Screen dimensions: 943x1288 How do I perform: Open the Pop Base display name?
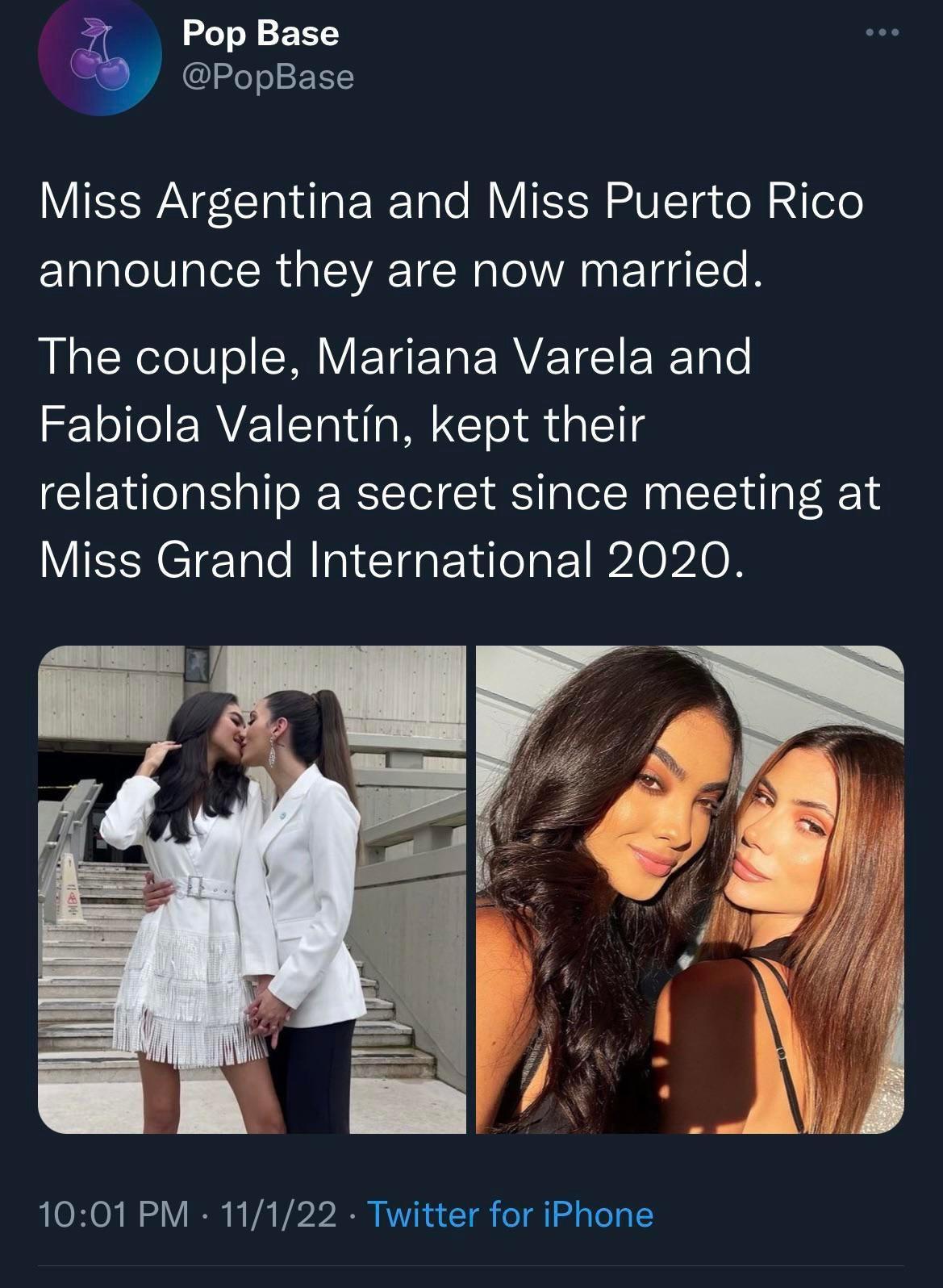258,35
